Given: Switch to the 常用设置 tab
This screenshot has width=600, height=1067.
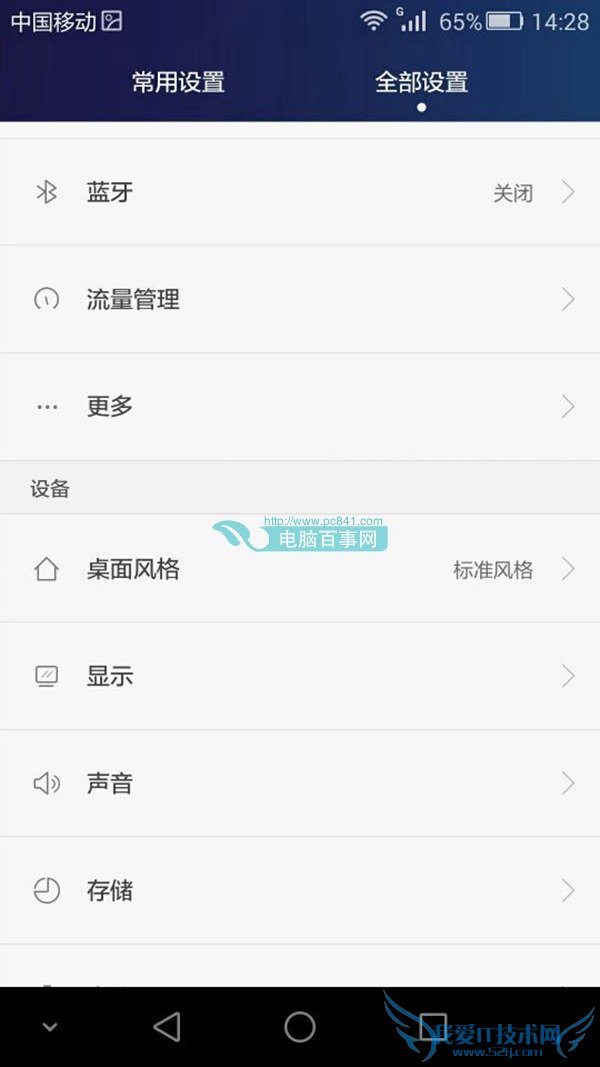Looking at the screenshot, I should tap(178, 82).
